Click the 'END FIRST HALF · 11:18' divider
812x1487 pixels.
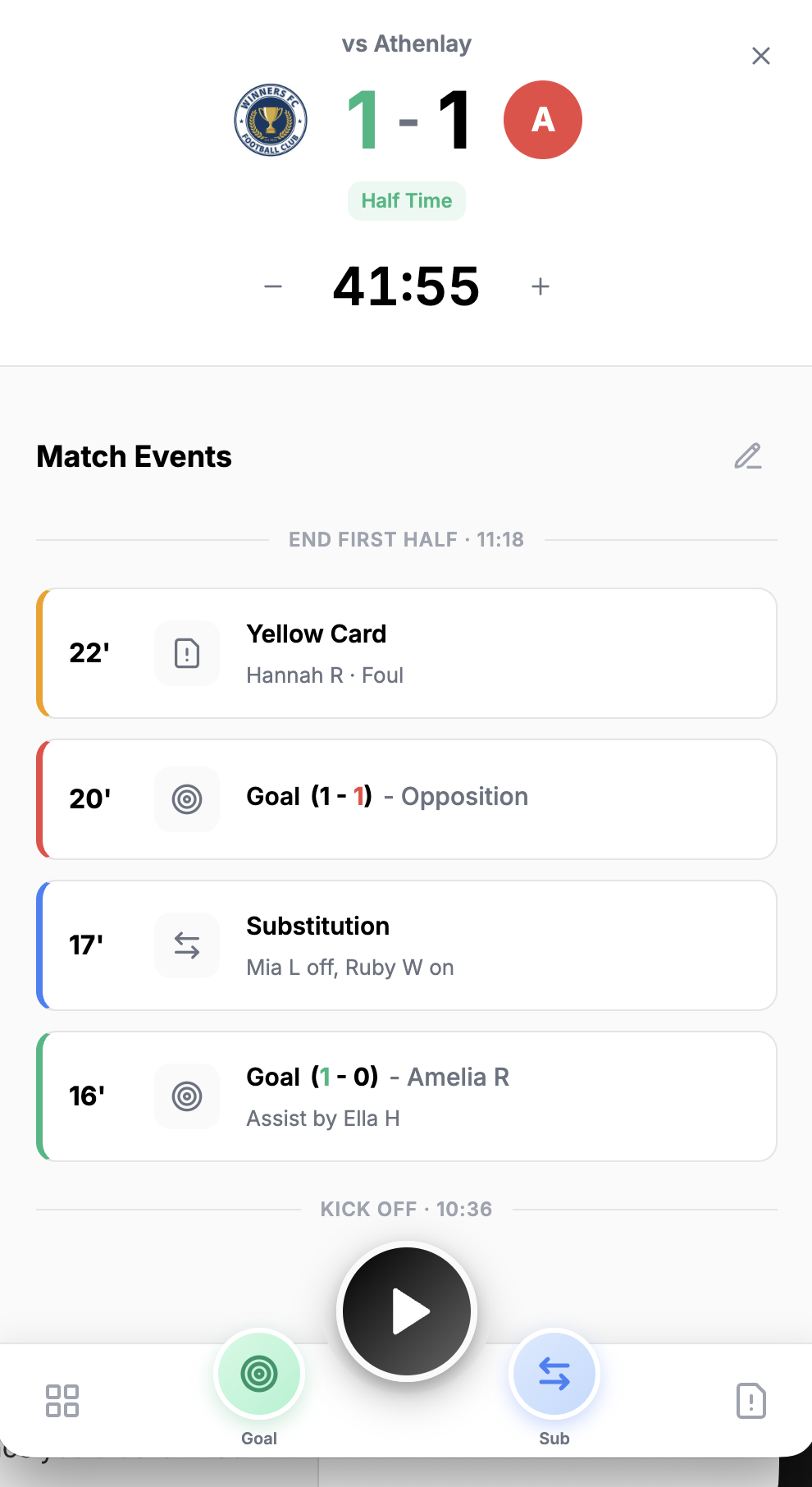coord(406,539)
